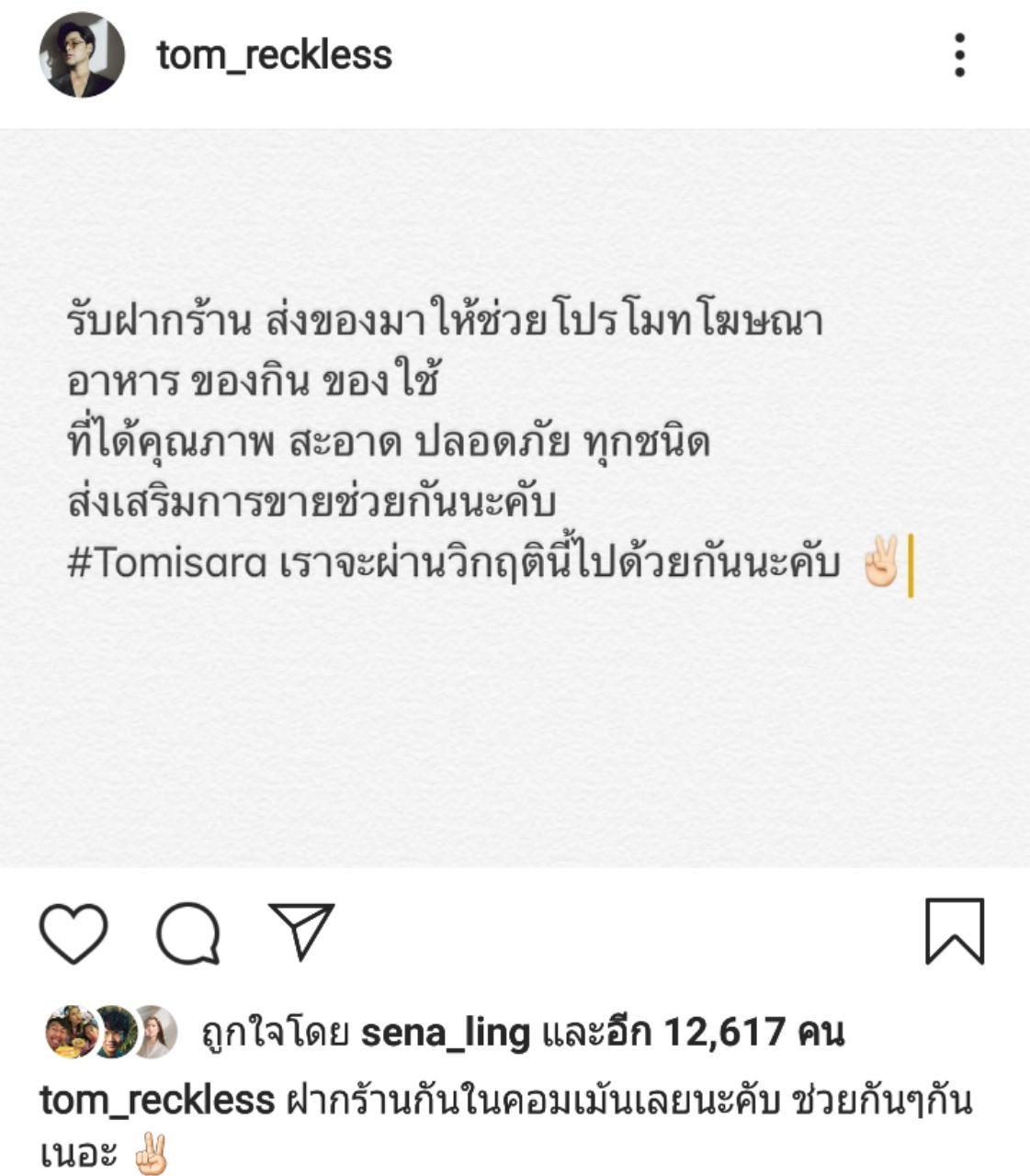The height and width of the screenshot is (1176, 1030).
Task: Share the post with the paper plane icon
Action: tap(300, 931)
